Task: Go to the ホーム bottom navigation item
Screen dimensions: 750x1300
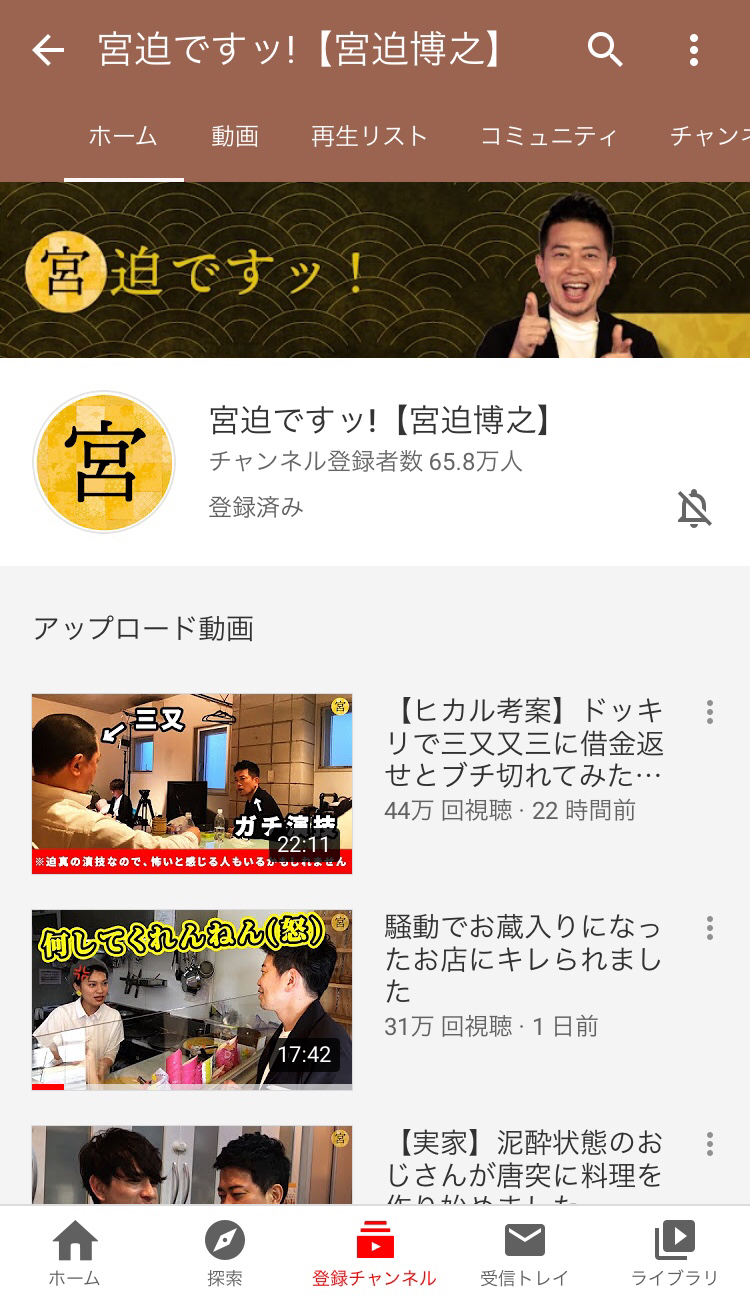Action: (75, 1254)
